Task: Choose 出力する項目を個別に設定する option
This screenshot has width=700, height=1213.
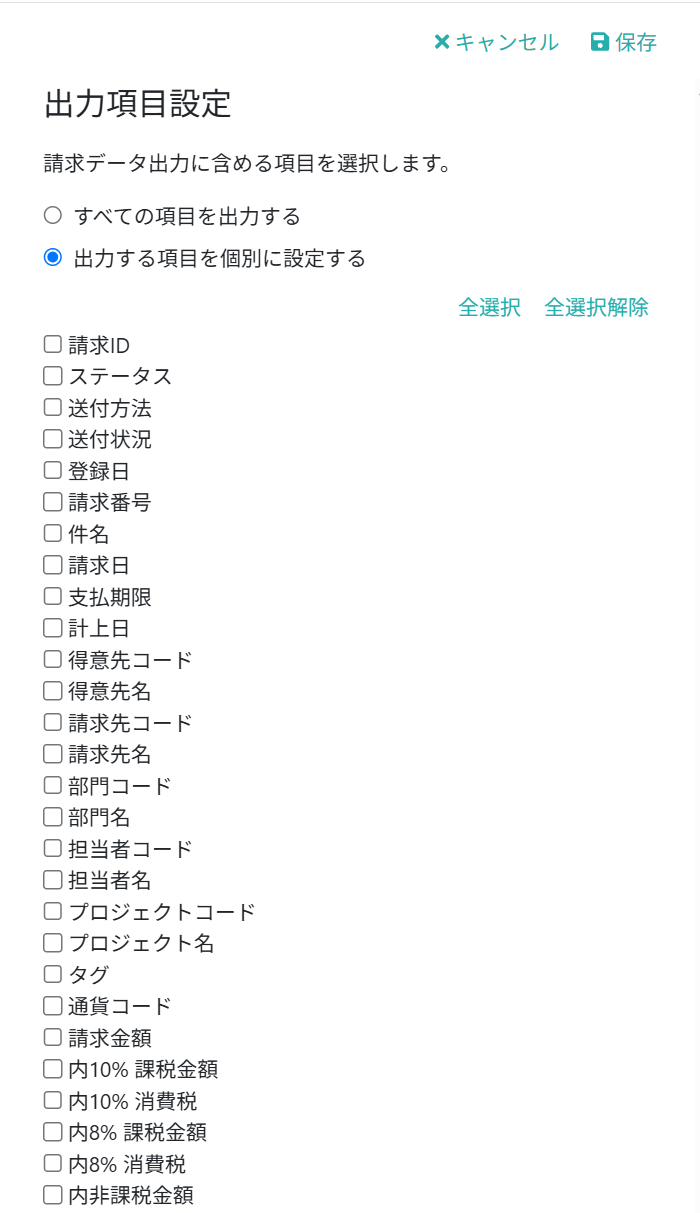Action: tap(53, 259)
